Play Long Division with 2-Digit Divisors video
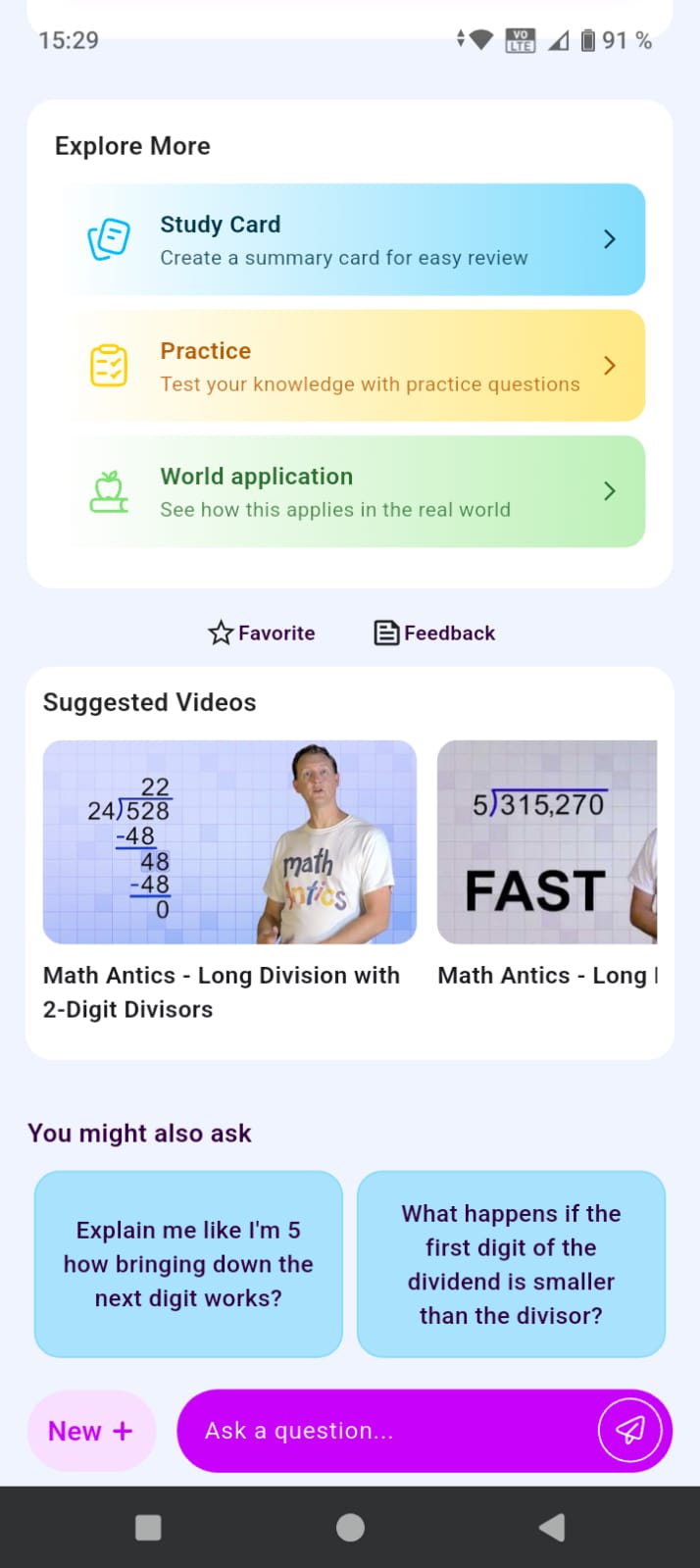700x1568 pixels. [x=229, y=842]
